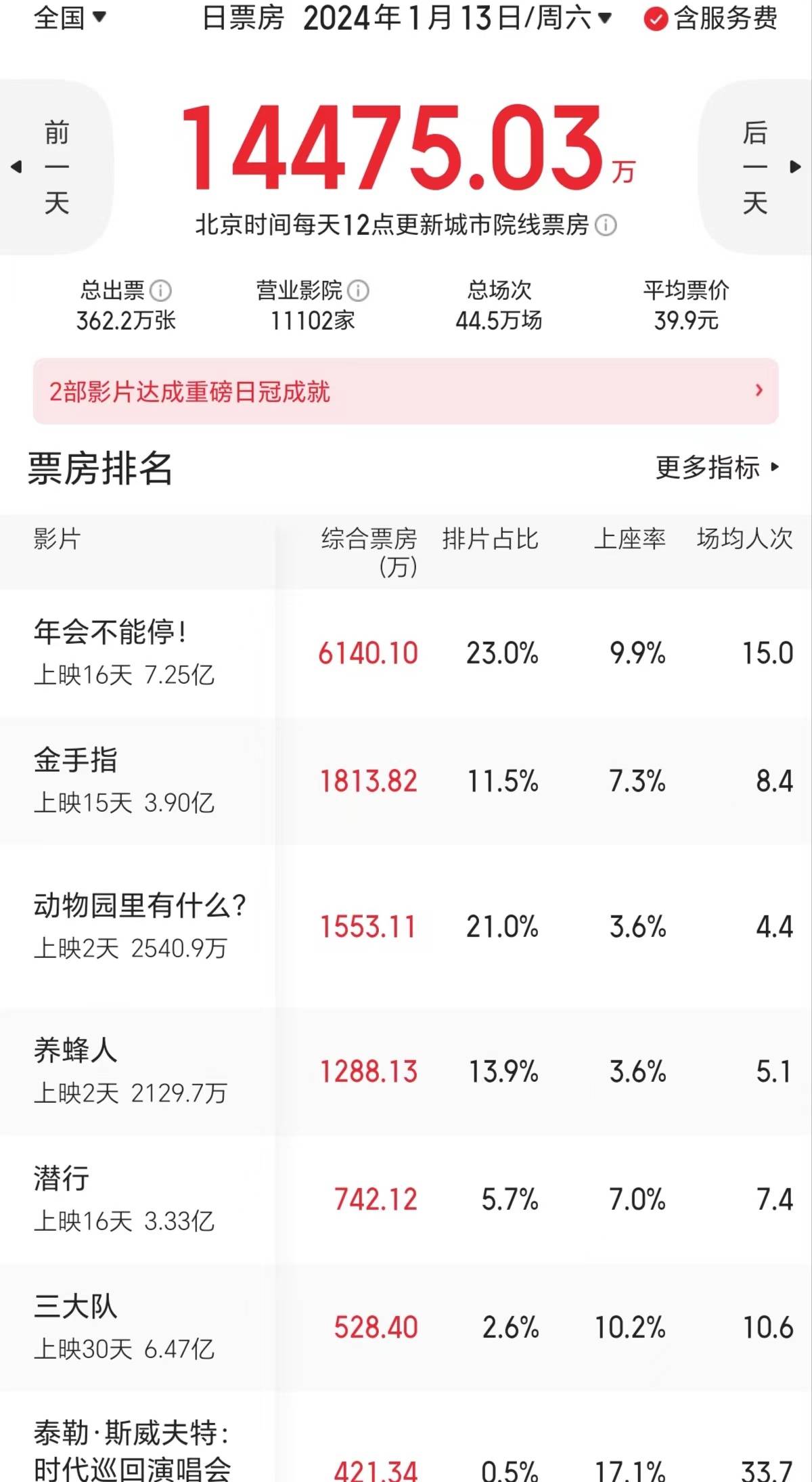Open the 全国 region dropdown
Screen dimensions: 812x1482
coord(70,18)
